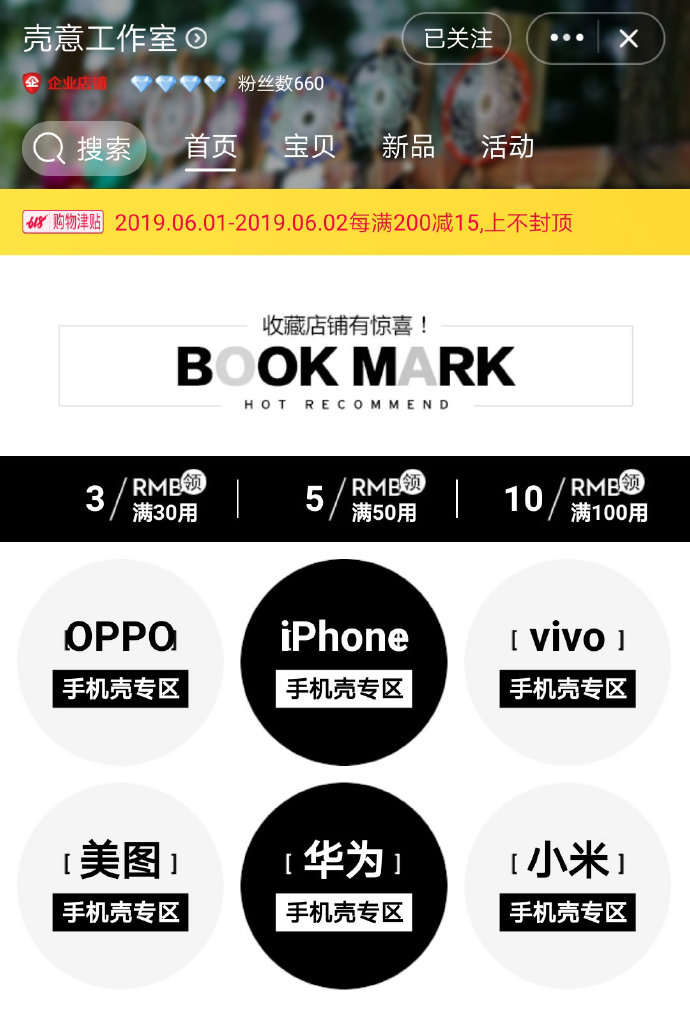Open 华为 手机壳专区 category
690x1016 pixels.
pyautogui.click(x=344, y=886)
